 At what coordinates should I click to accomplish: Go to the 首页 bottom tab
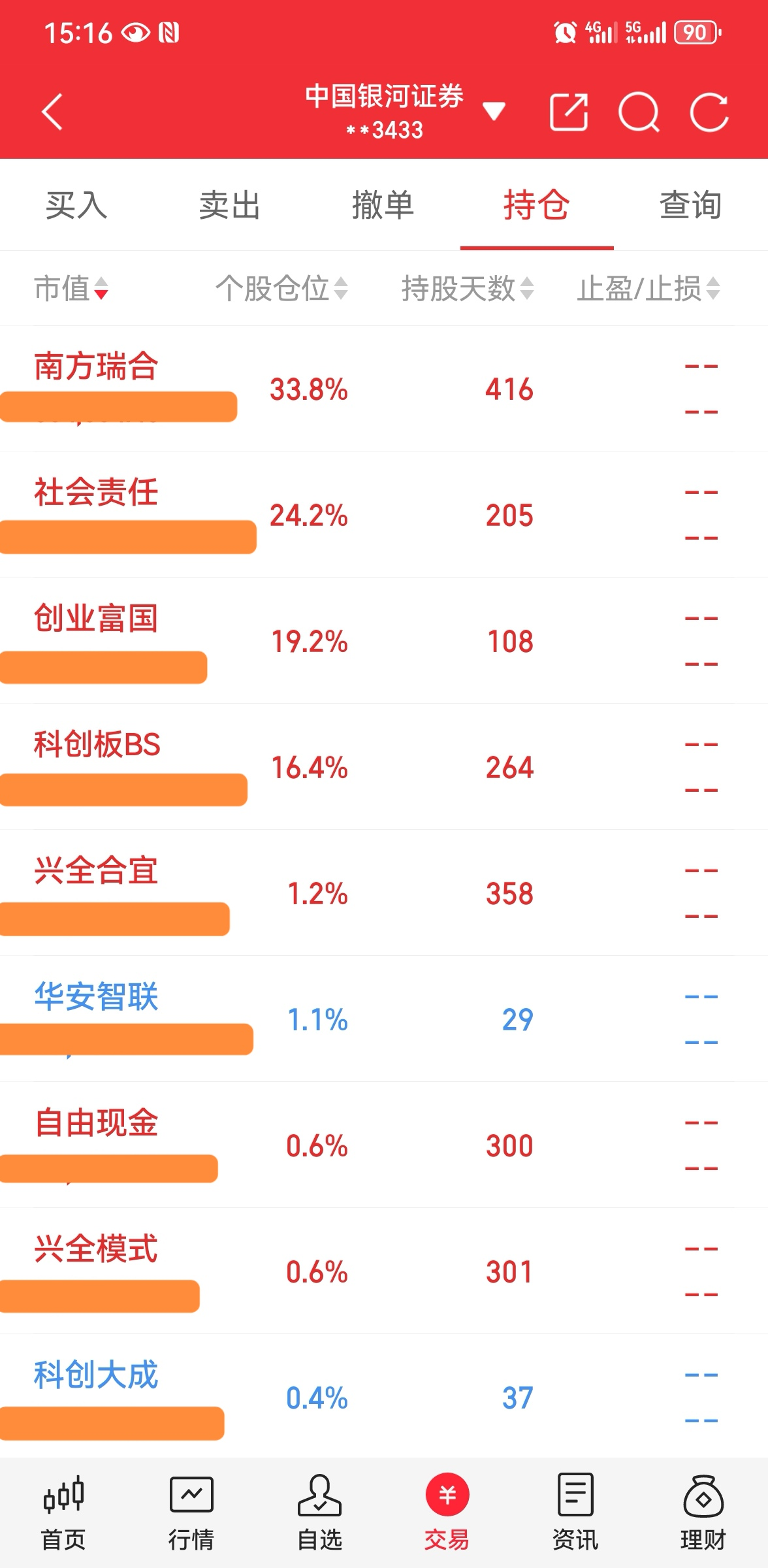[63, 1511]
